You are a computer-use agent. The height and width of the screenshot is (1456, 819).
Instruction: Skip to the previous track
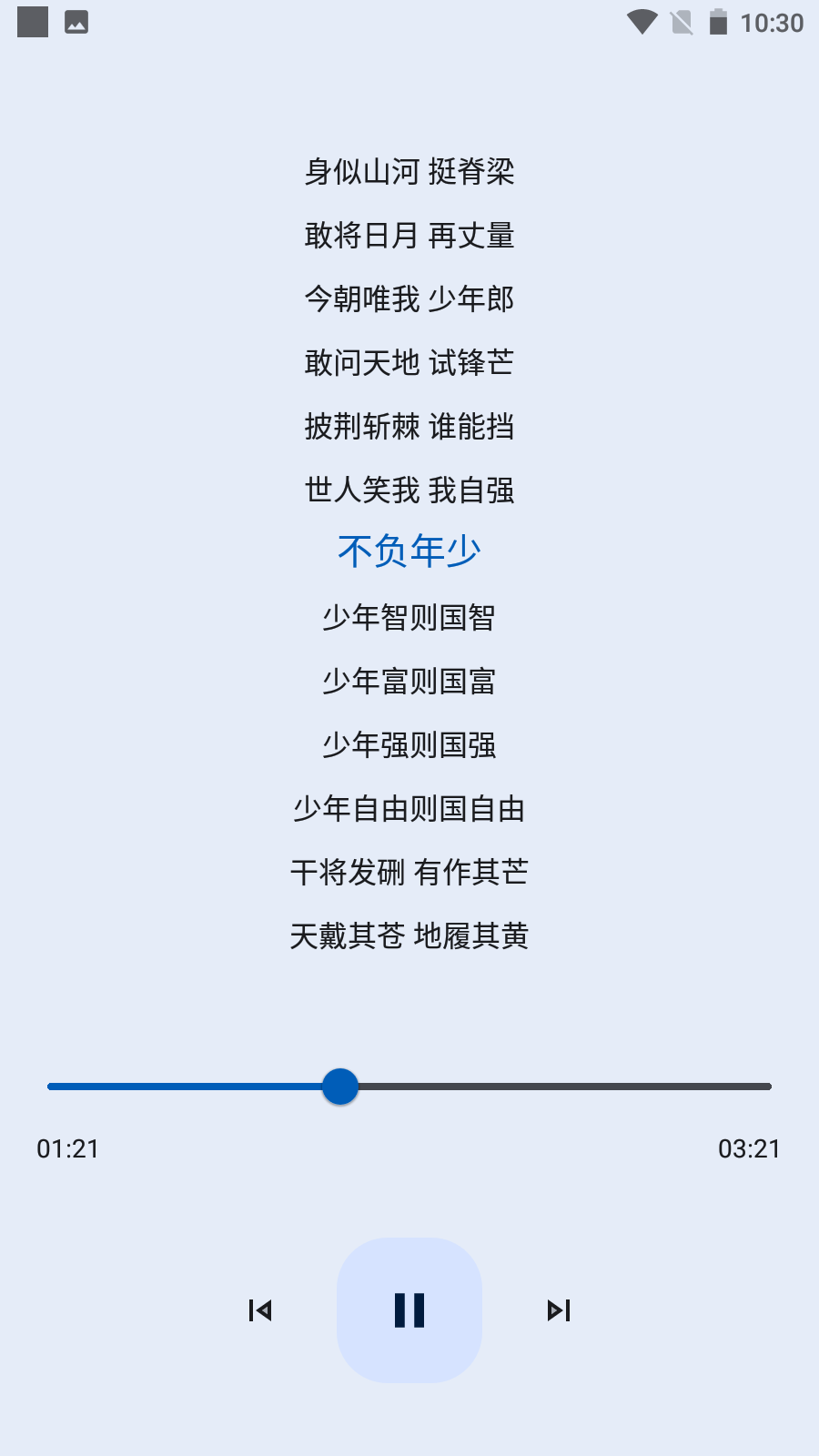260,1310
